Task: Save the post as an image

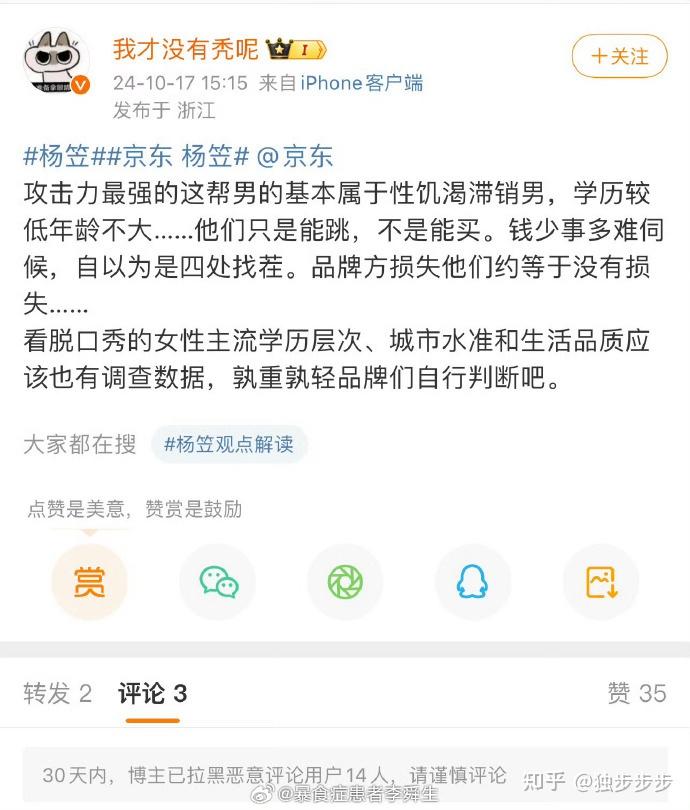Action: [x=601, y=582]
